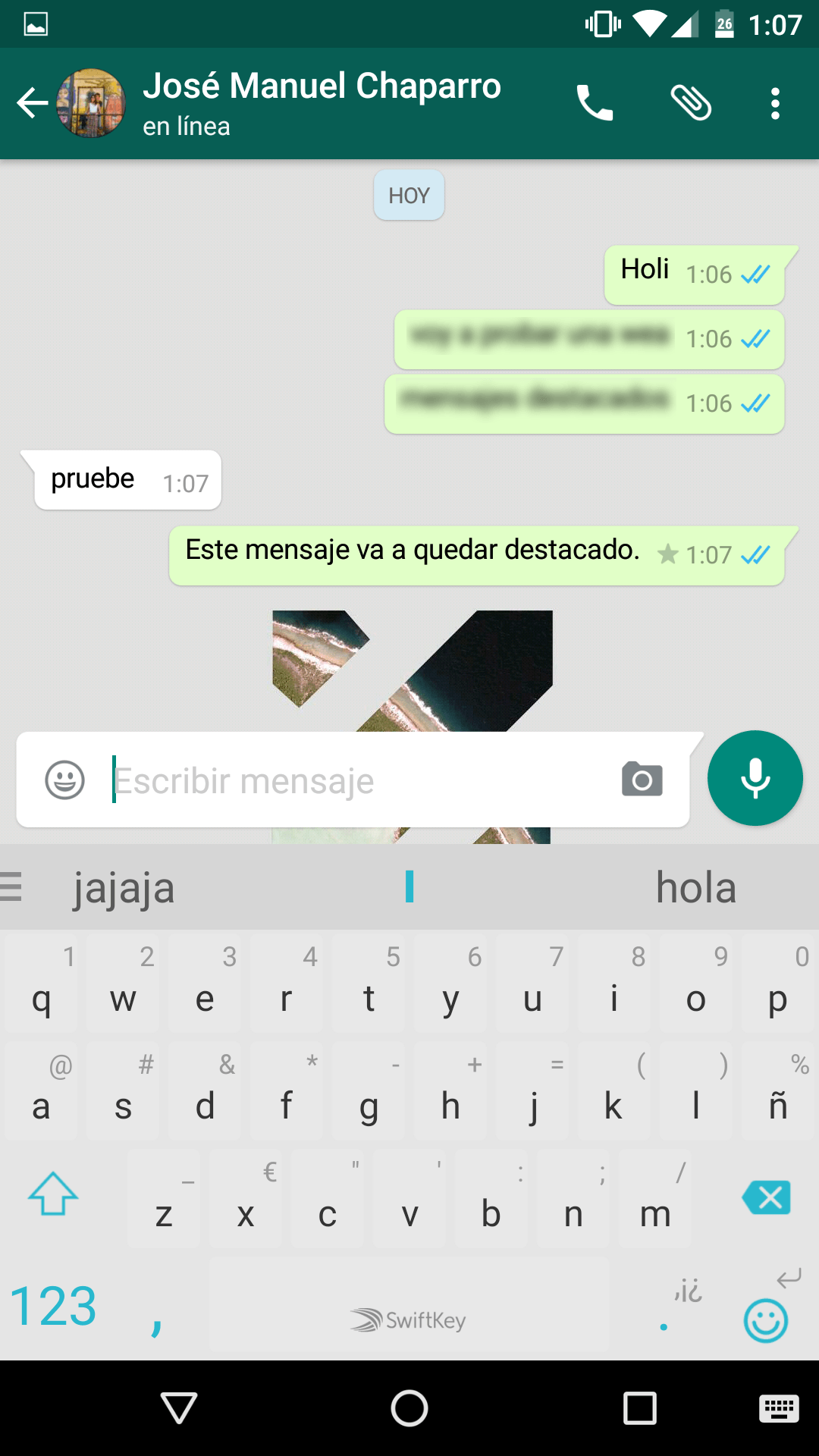Open the attachment paperclip menu
Image resolution: width=819 pixels, height=1456 pixels.
[691, 103]
